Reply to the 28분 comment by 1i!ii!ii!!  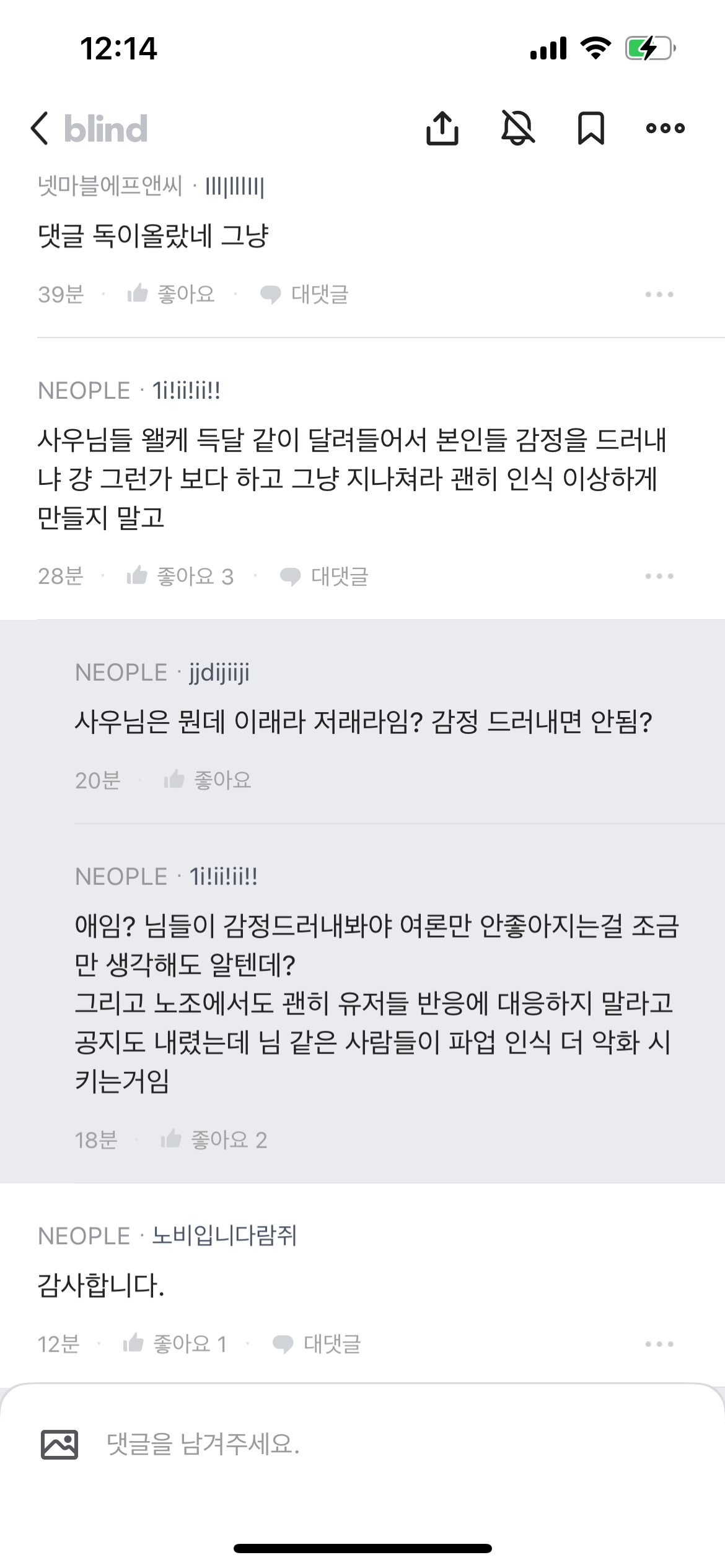324,577
